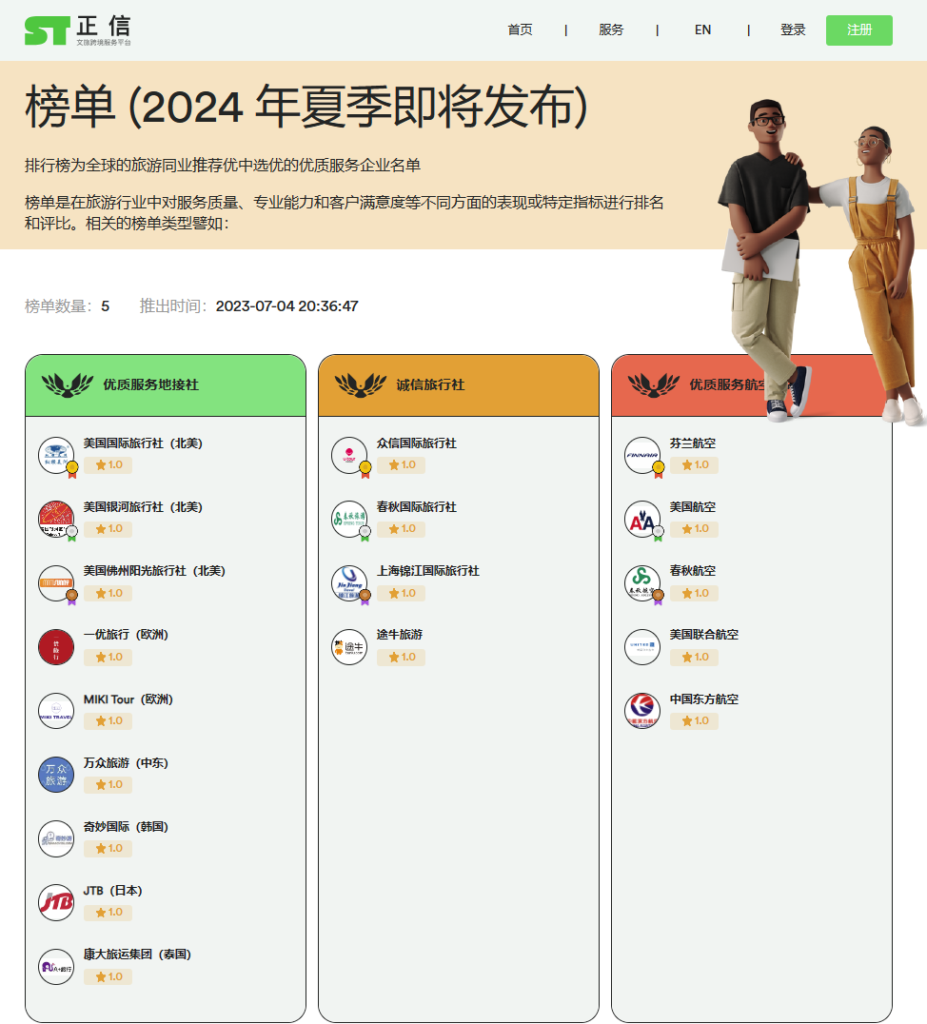This screenshot has width=927, height=1024.
Task: View 春秋国际旅行社 details
Action: [416, 507]
